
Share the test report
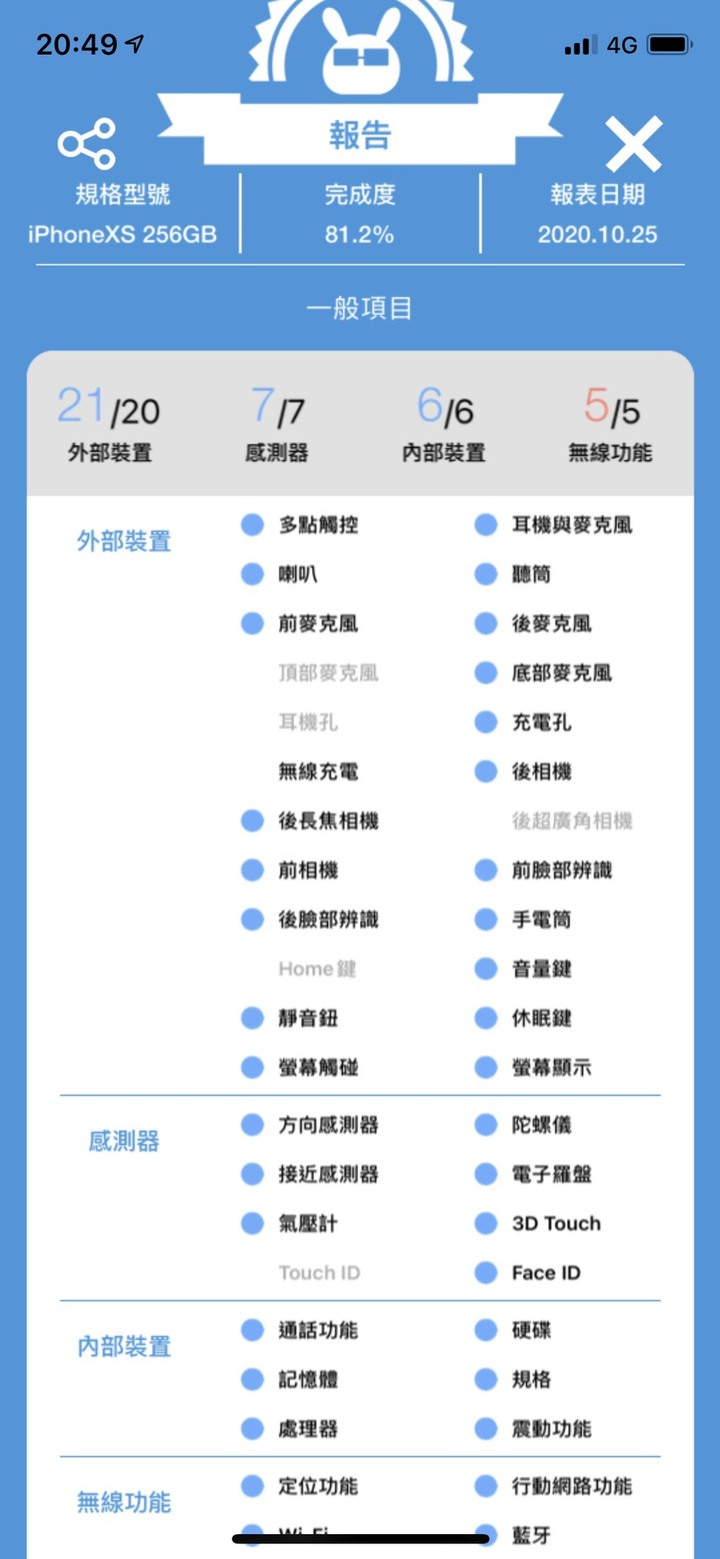click(x=87, y=144)
